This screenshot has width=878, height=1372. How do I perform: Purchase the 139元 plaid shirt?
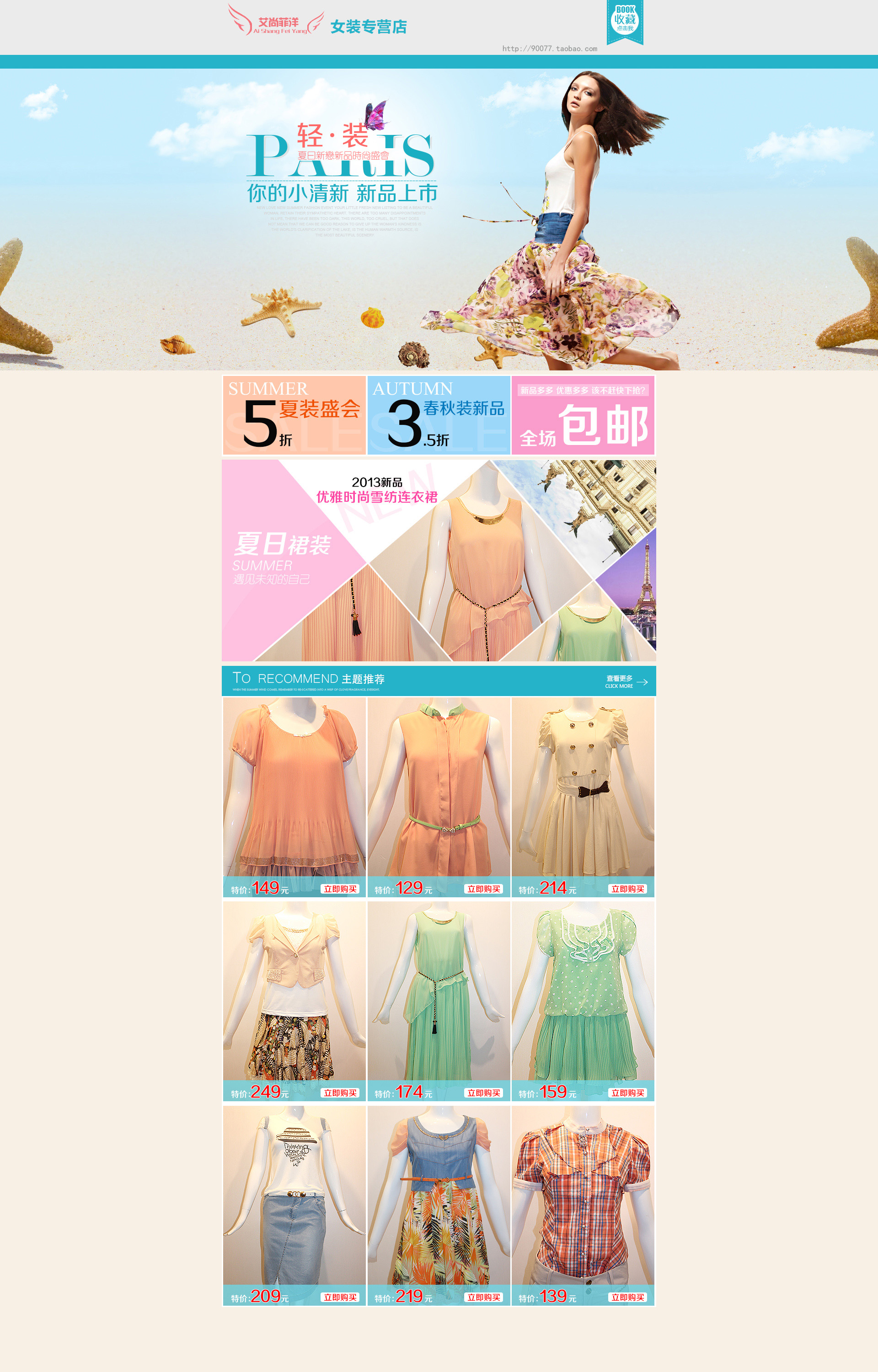pos(627,1297)
